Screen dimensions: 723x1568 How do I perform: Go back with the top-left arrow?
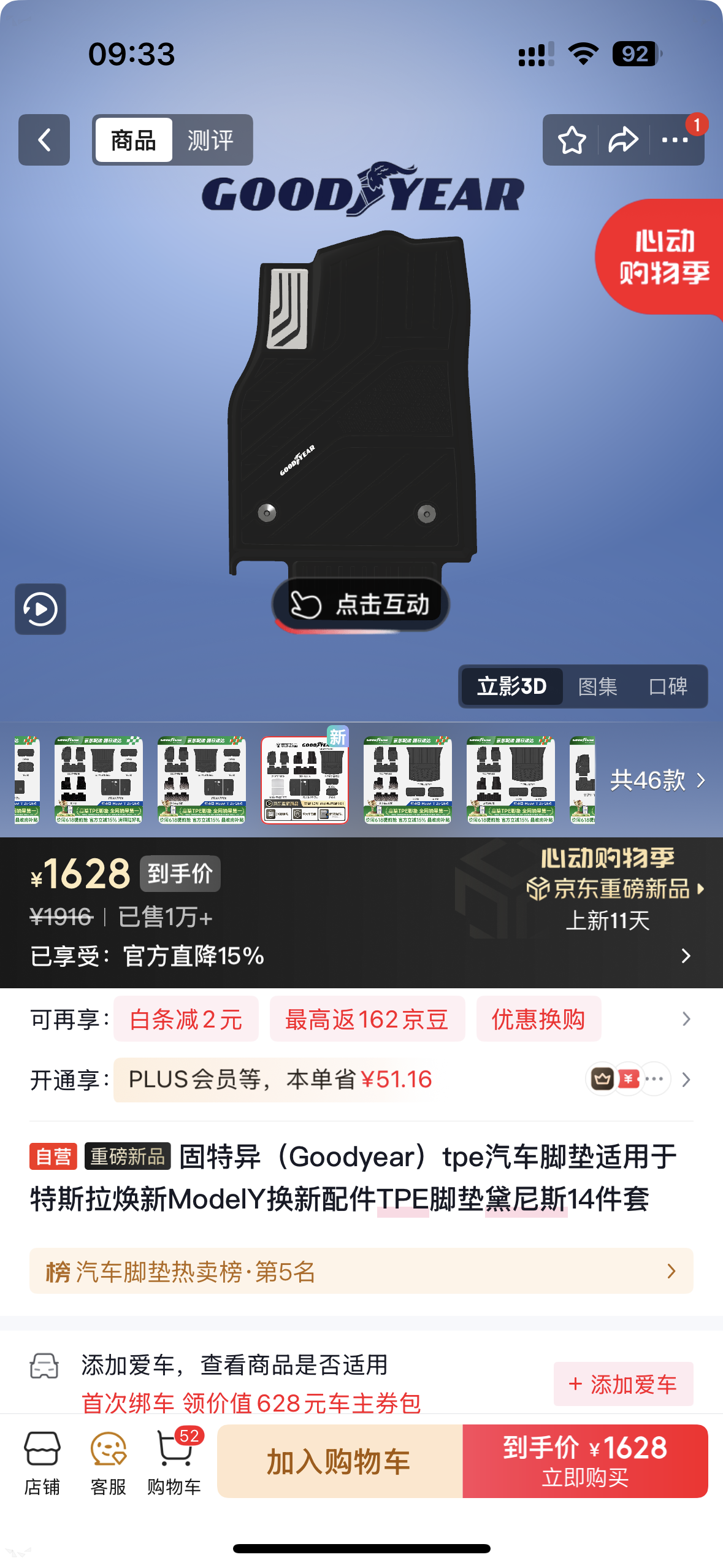tap(44, 140)
